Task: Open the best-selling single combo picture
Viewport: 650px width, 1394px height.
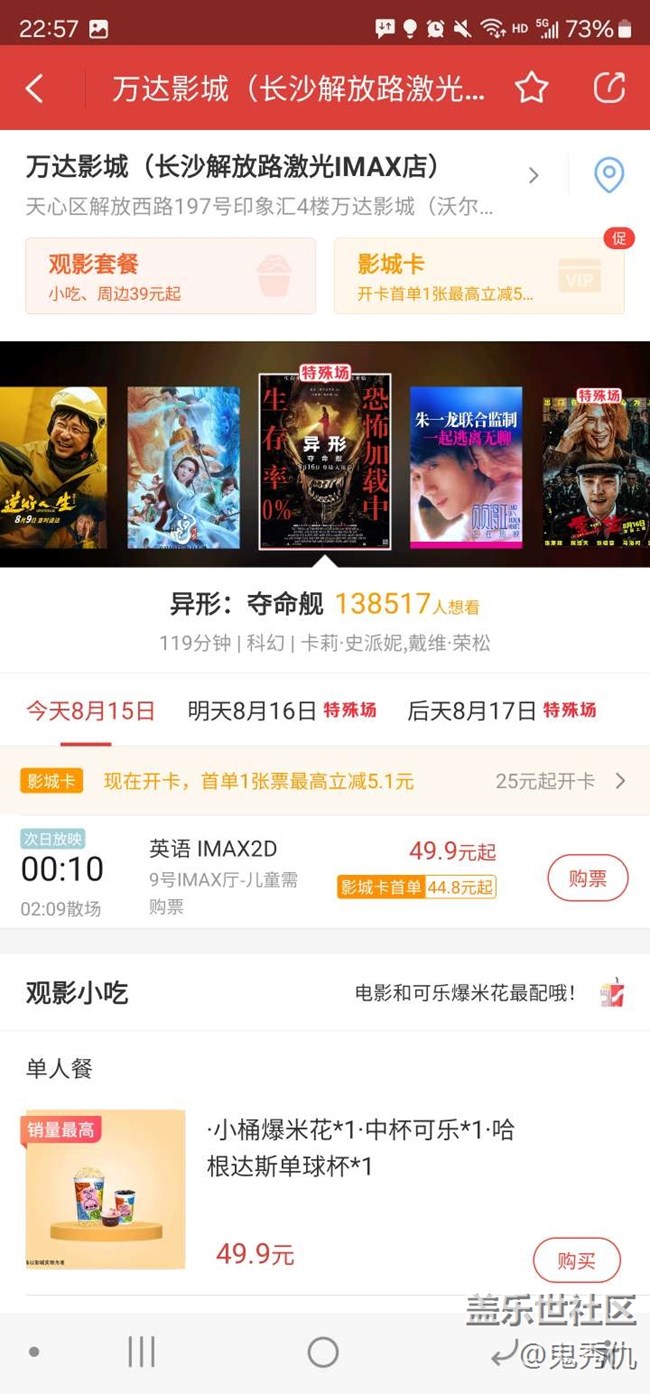Action: (105, 1189)
